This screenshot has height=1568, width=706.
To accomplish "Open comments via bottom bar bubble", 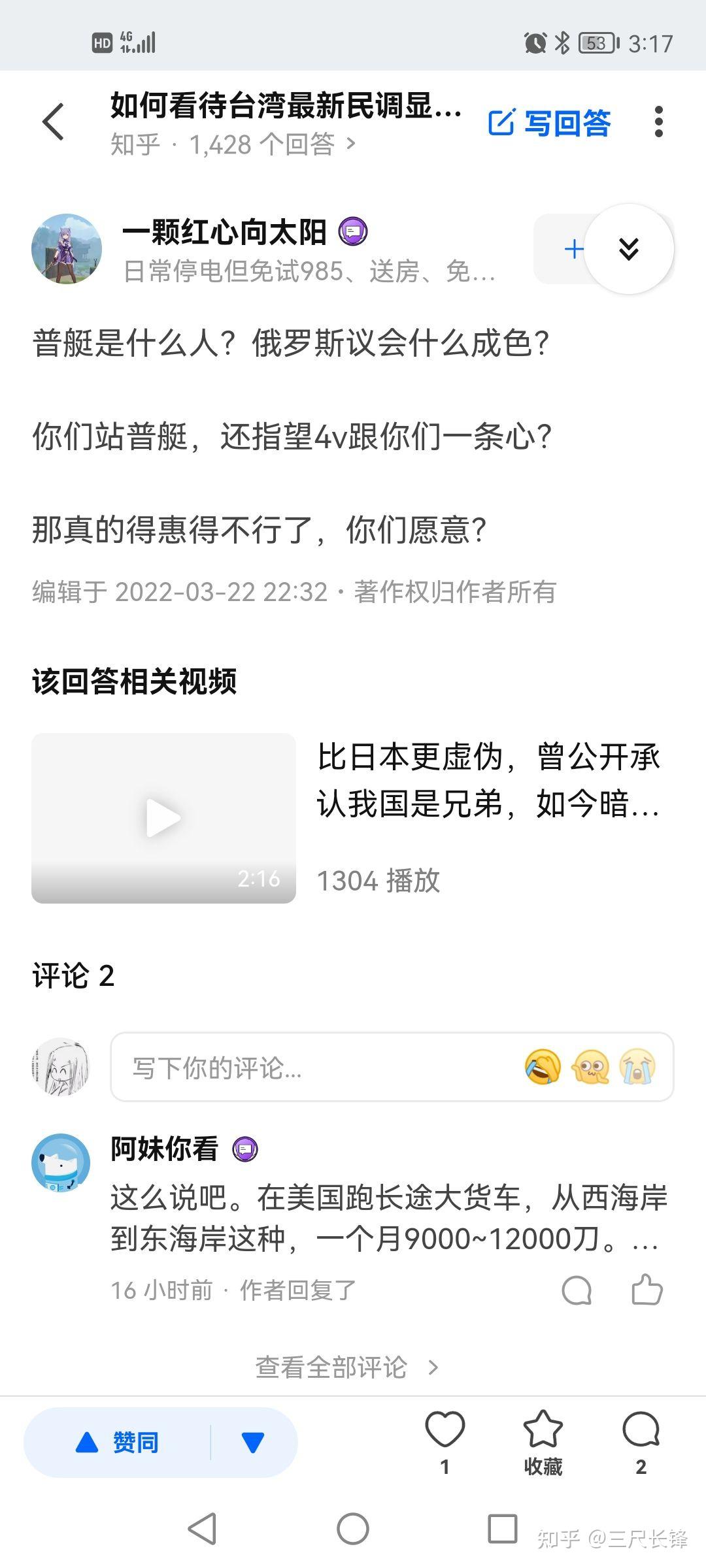I will point(641,1431).
